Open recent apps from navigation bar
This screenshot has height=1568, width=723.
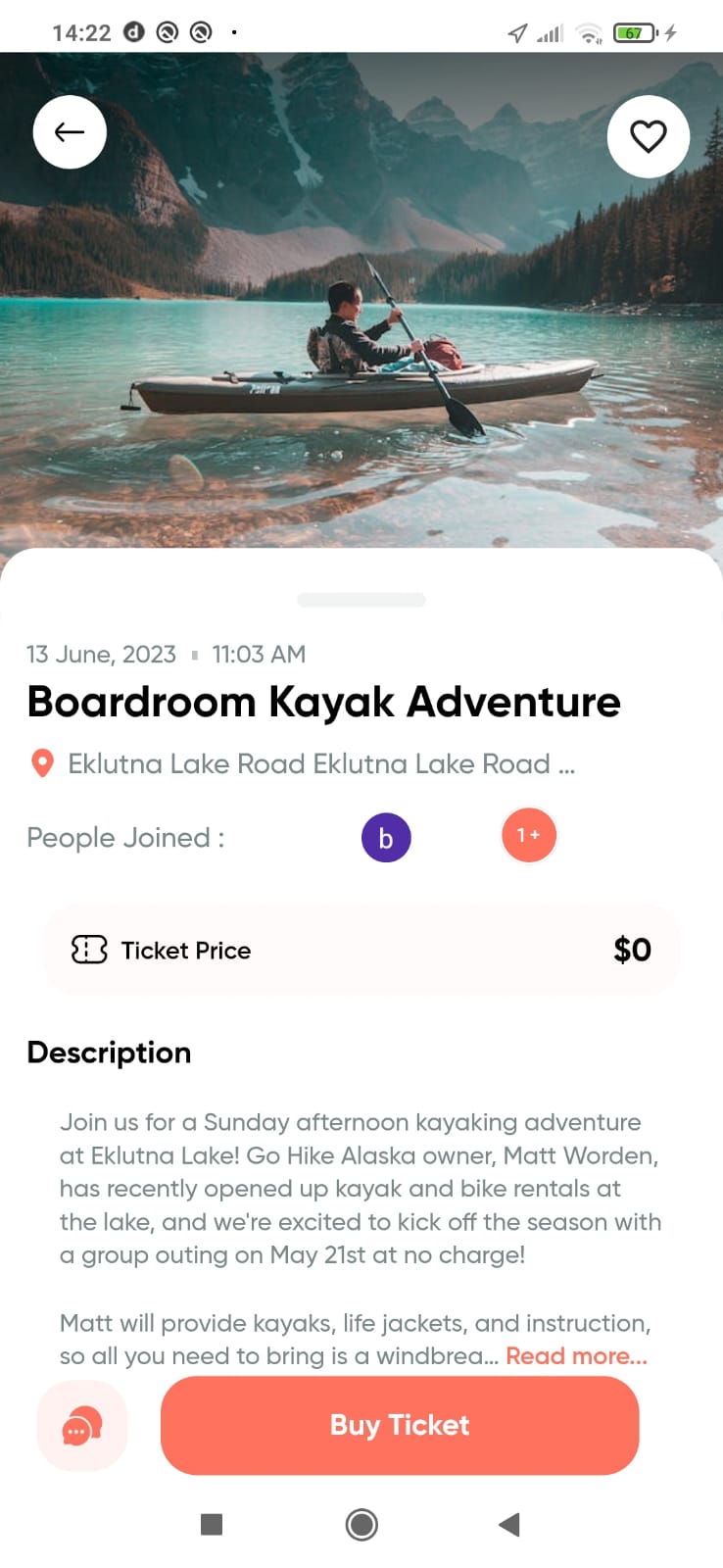click(x=212, y=1525)
